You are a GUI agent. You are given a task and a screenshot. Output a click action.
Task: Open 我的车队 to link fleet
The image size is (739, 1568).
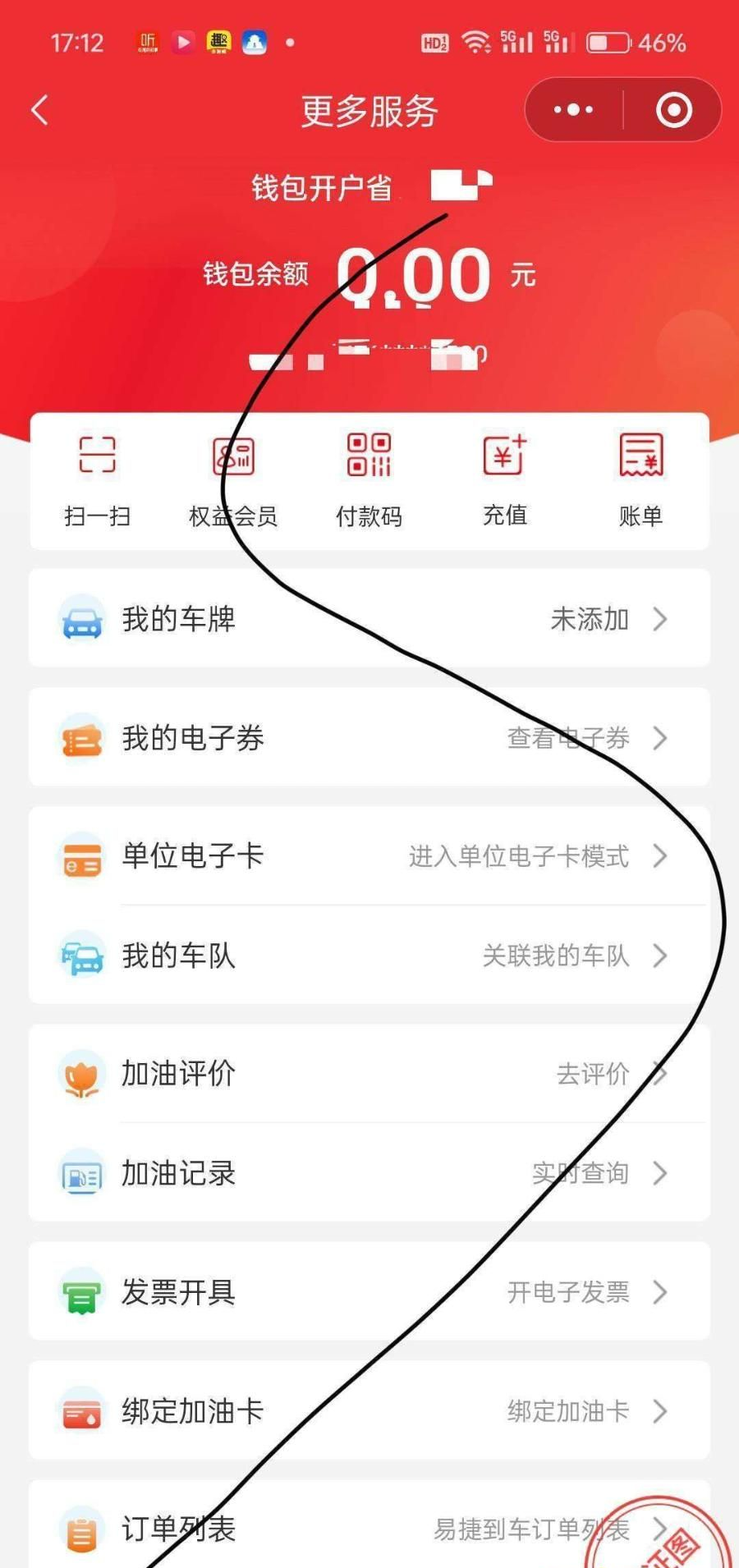(369, 956)
